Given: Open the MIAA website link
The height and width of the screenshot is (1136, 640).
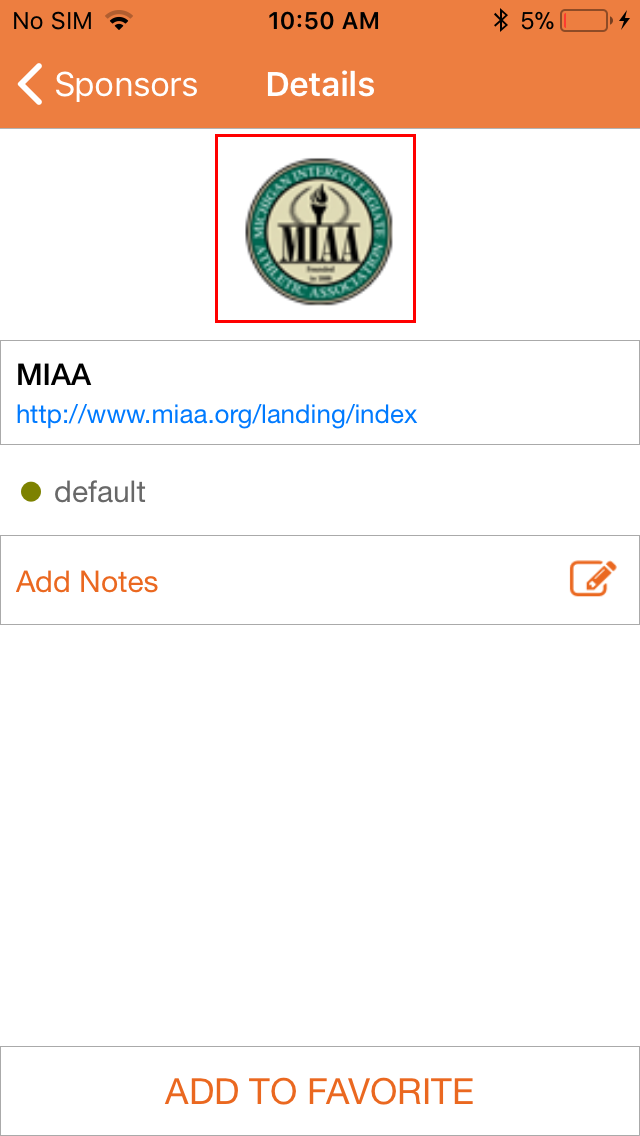Looking at the screenshot, I should pyautogui.click(x=217, y=414).
